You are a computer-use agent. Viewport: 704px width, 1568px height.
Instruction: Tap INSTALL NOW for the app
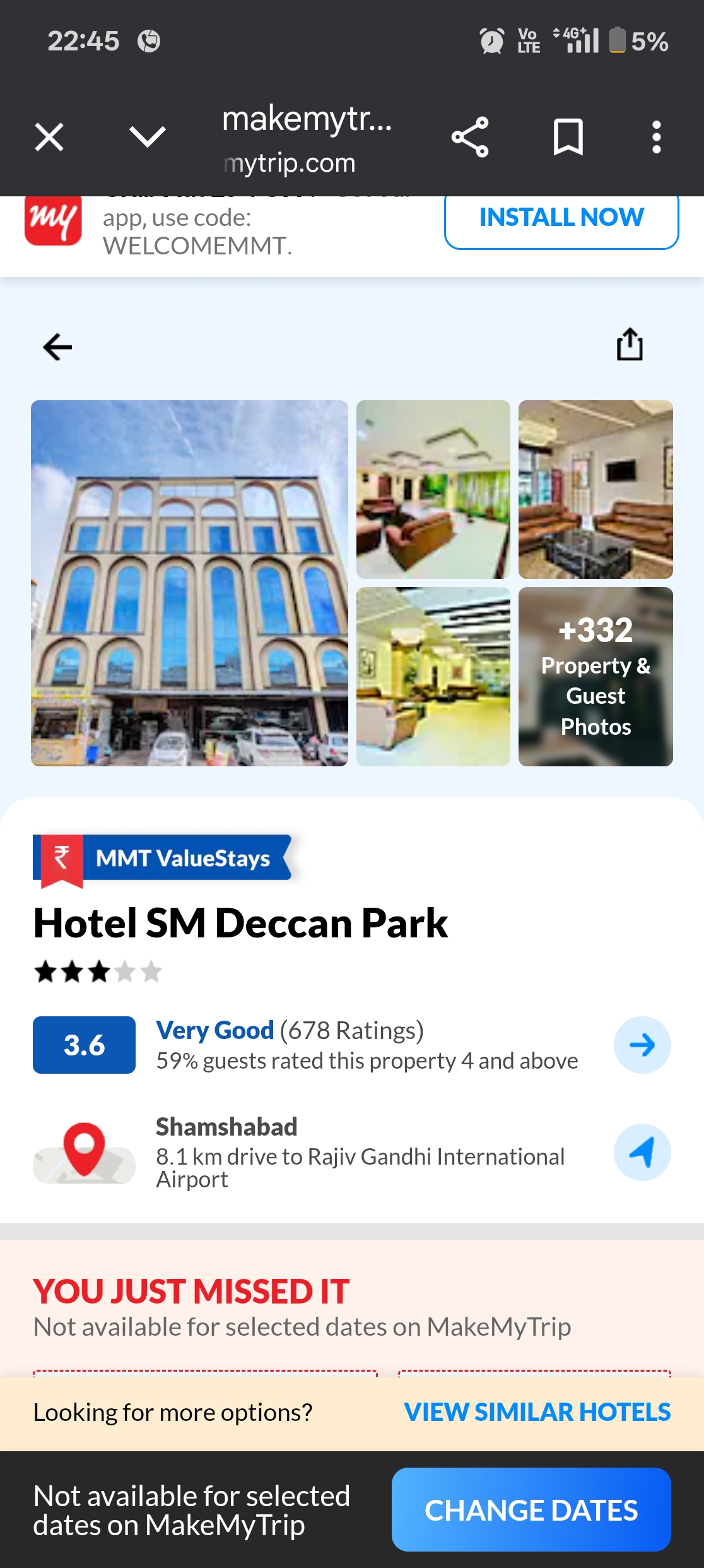pos(561,218)
